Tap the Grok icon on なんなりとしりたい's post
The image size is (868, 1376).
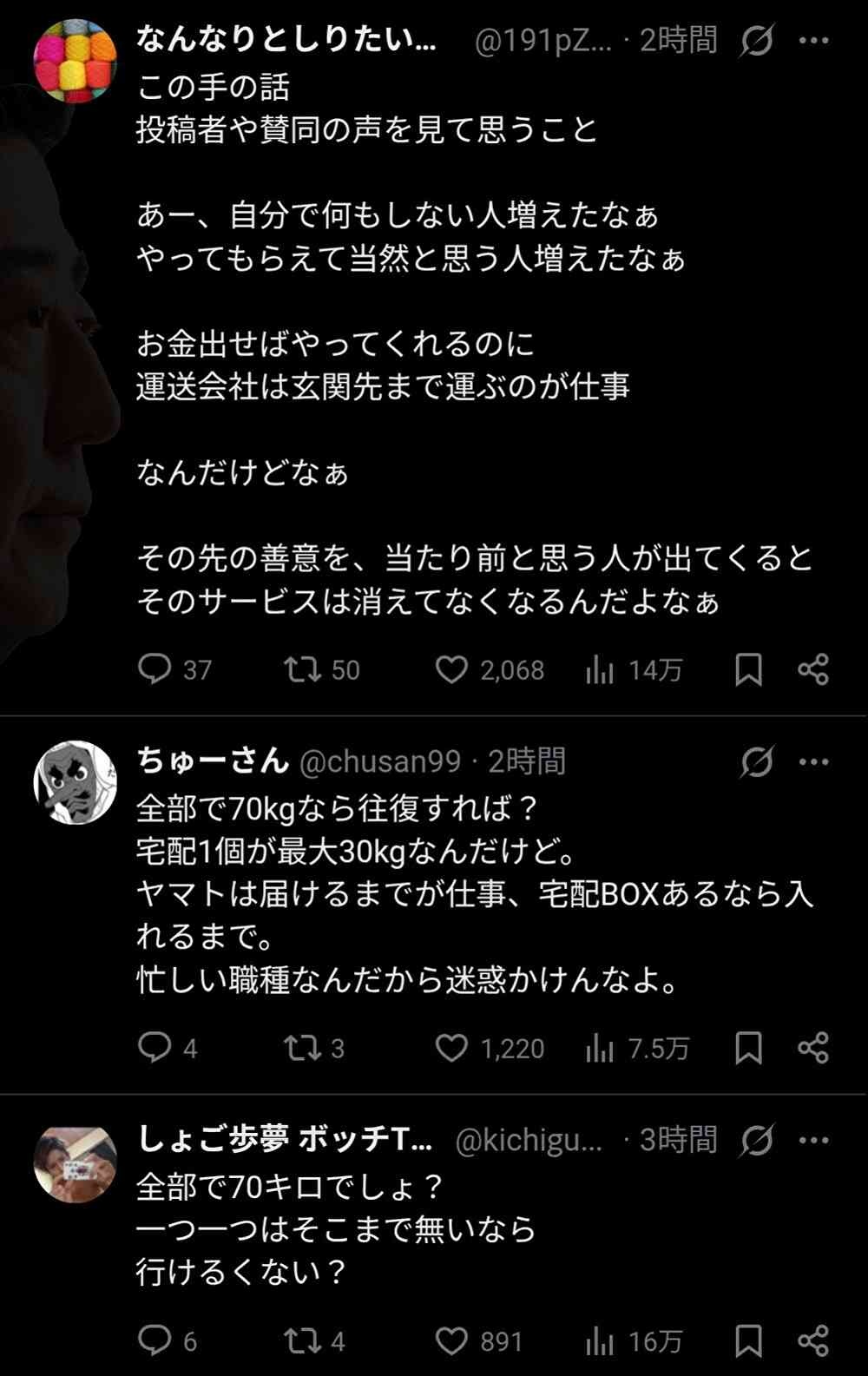756,41
